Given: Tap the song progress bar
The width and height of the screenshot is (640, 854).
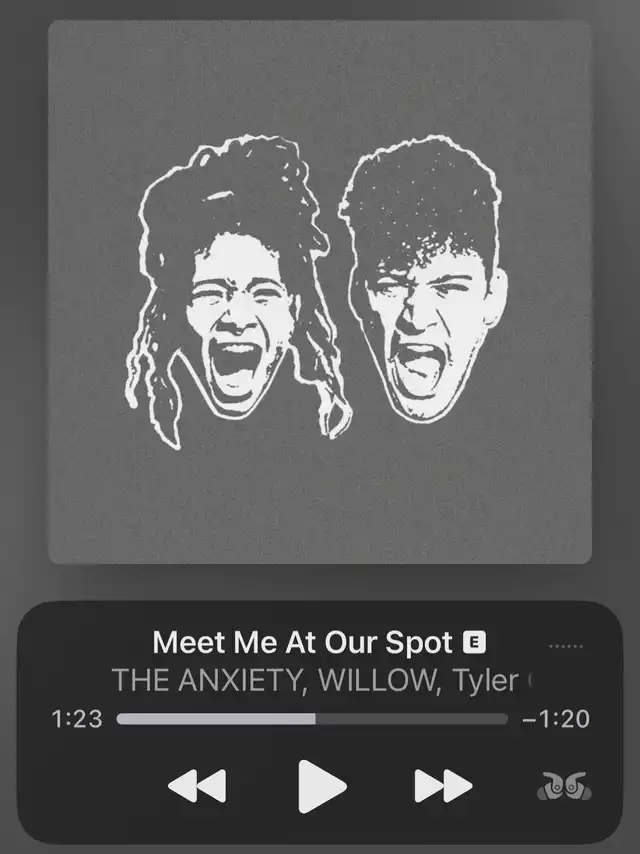Looking at the screenshot, I should click(x=312, y=718).
